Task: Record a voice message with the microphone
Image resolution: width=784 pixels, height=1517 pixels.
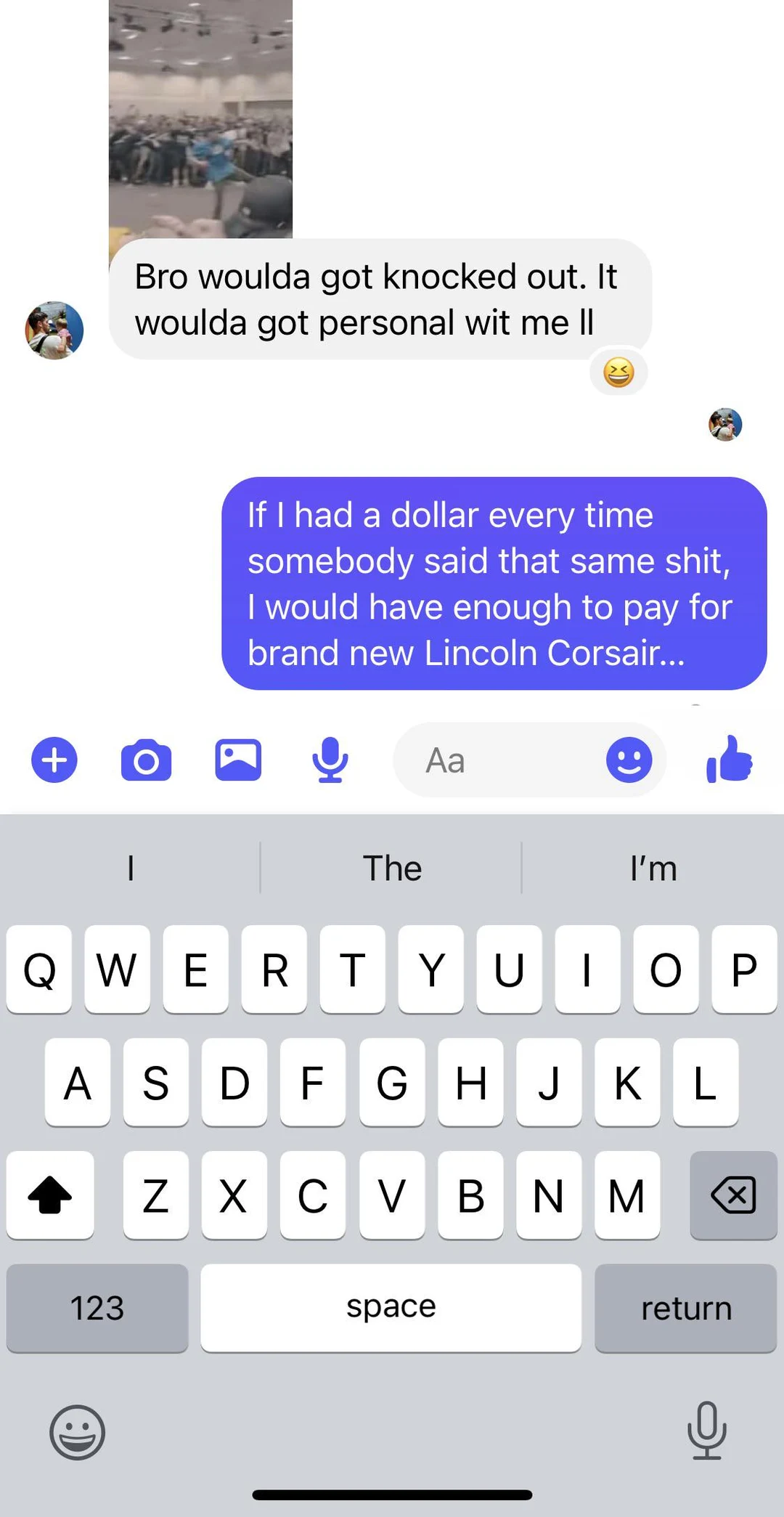Action: point(331,760)
